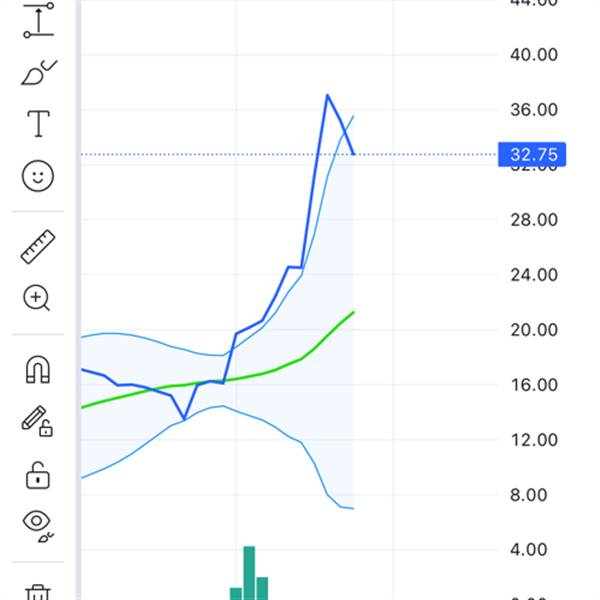This screenshot has height=600, width=600.
Task: Lock all drawing tools
Action: [x=38, y=475]
